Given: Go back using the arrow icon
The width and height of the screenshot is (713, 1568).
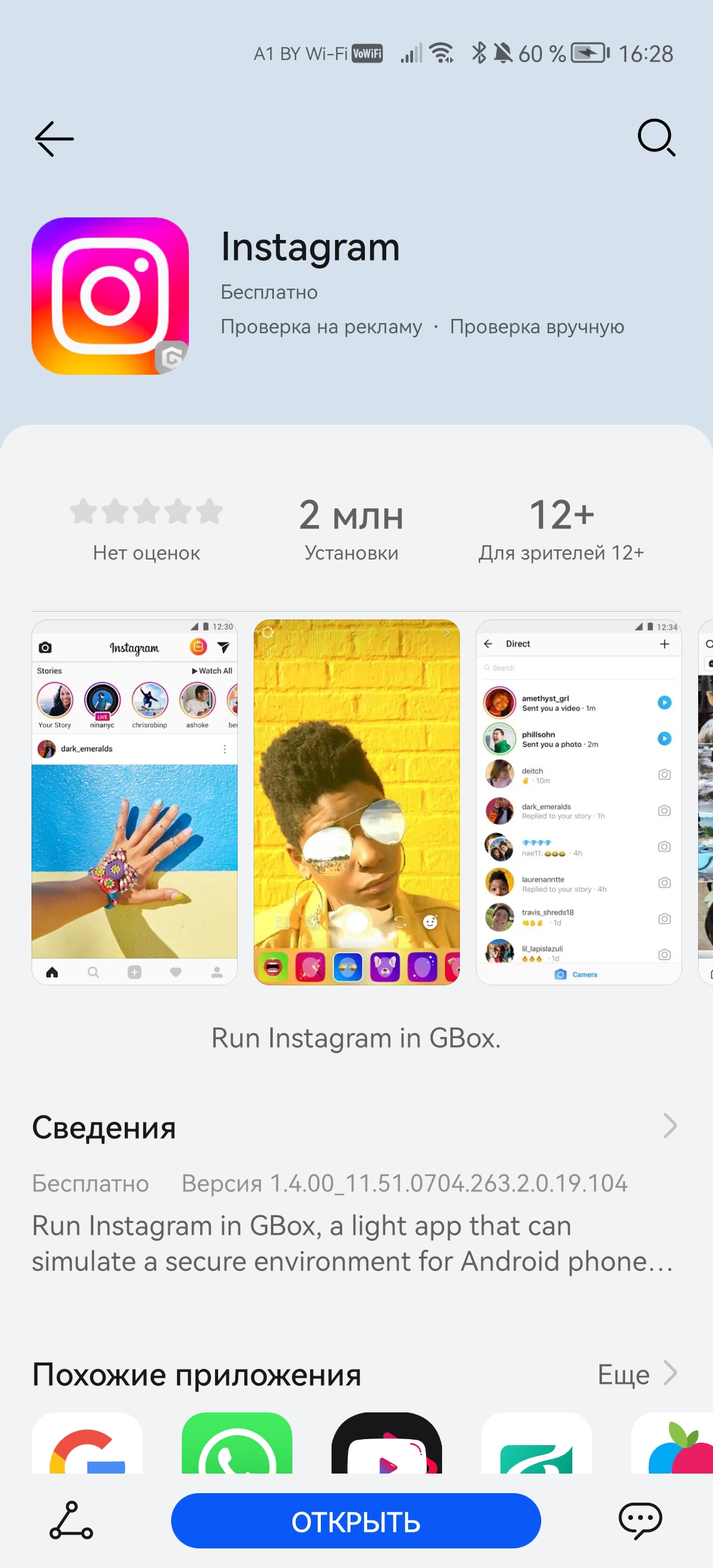Looking at the screenshot, I should [x=54, y=139].
